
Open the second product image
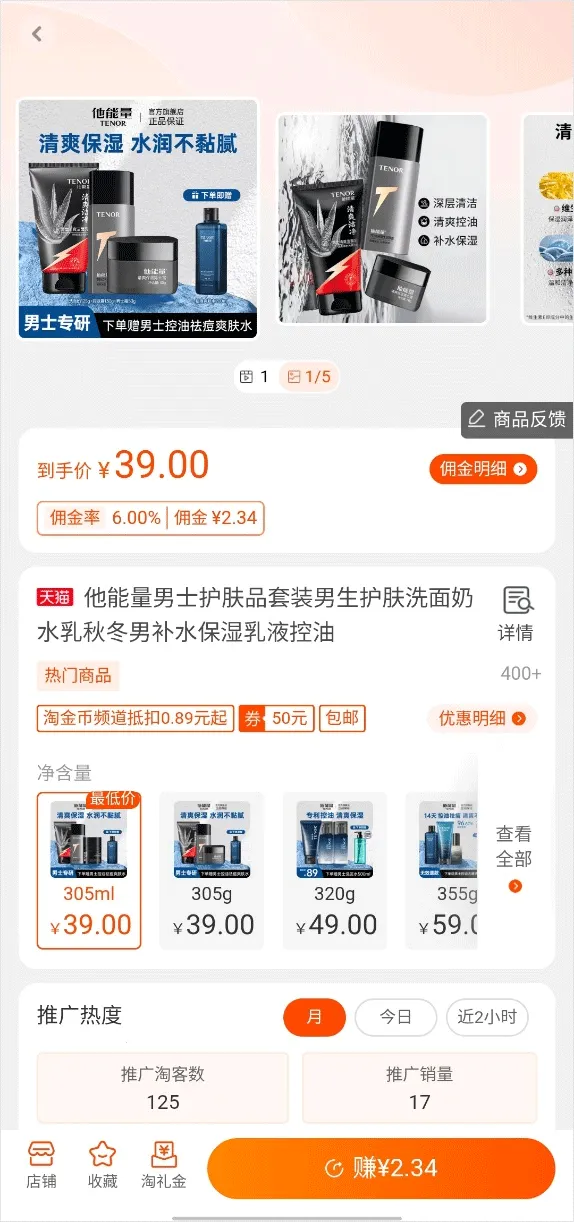tap(382, 218)
